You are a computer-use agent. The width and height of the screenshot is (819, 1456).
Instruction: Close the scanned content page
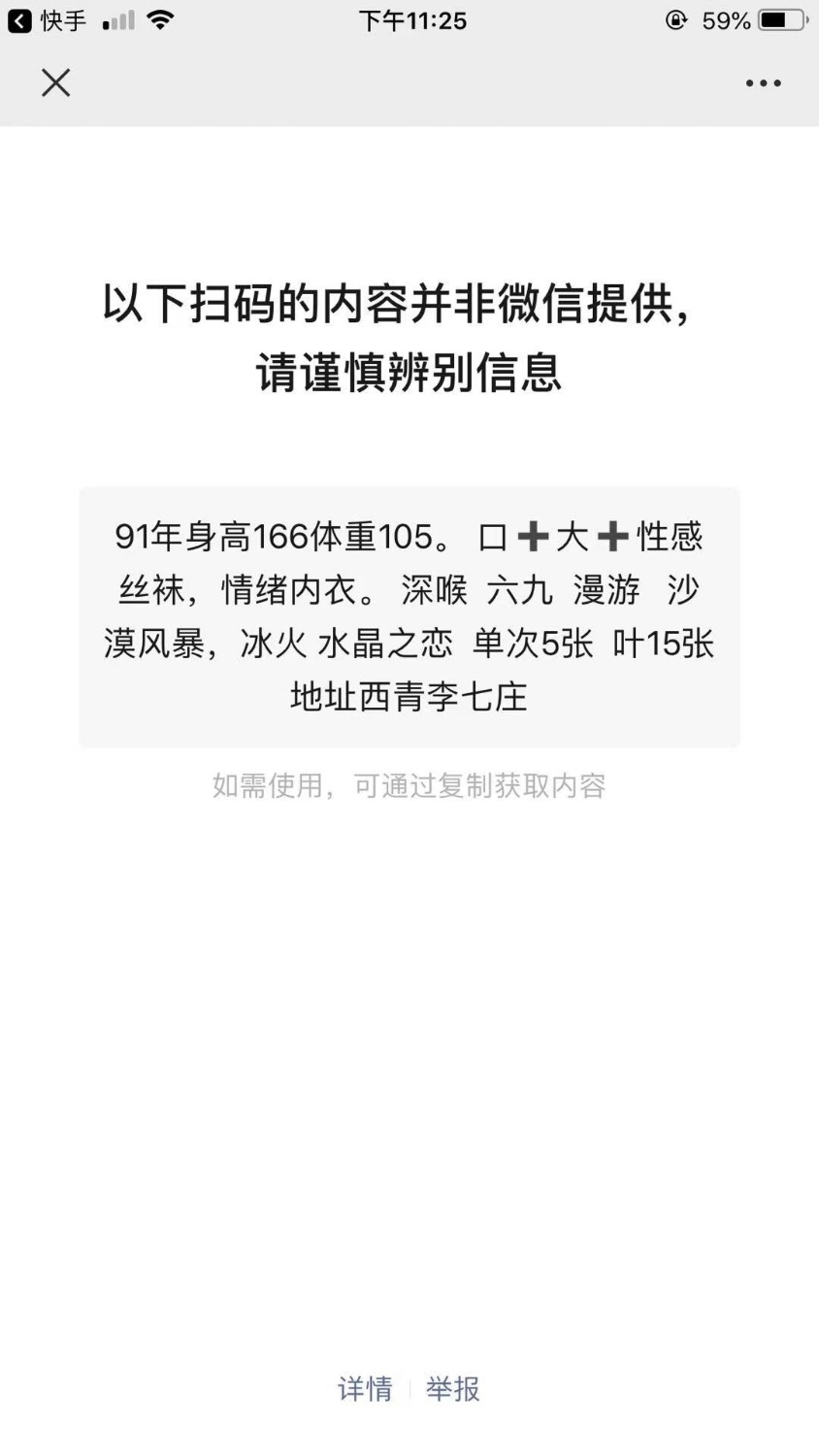(56, 83)
